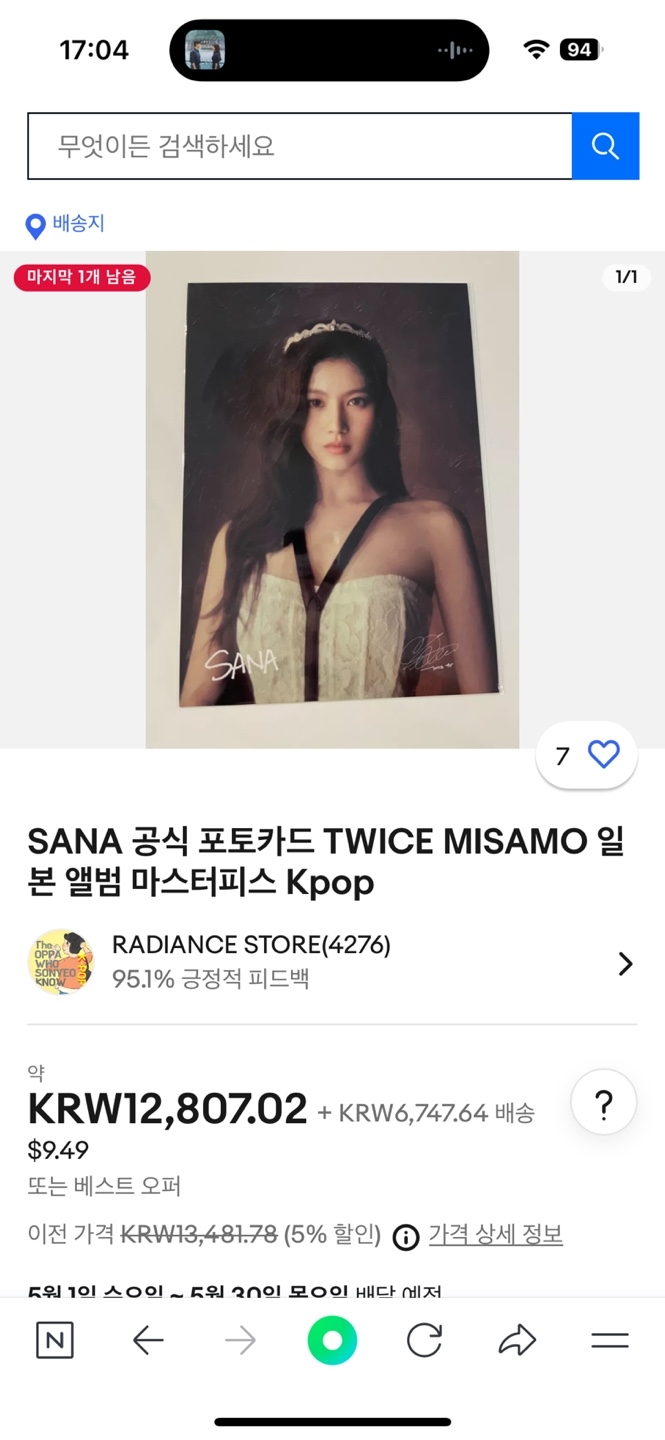Share this page

point(517,1341)
